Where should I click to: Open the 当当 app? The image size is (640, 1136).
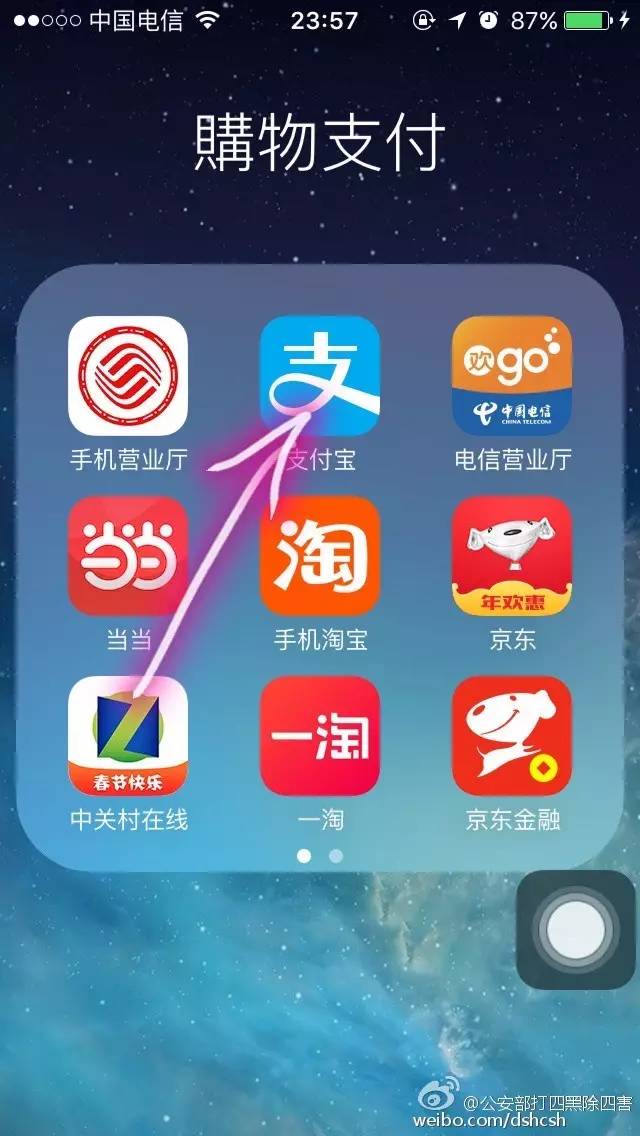click(x=128, y=556)
